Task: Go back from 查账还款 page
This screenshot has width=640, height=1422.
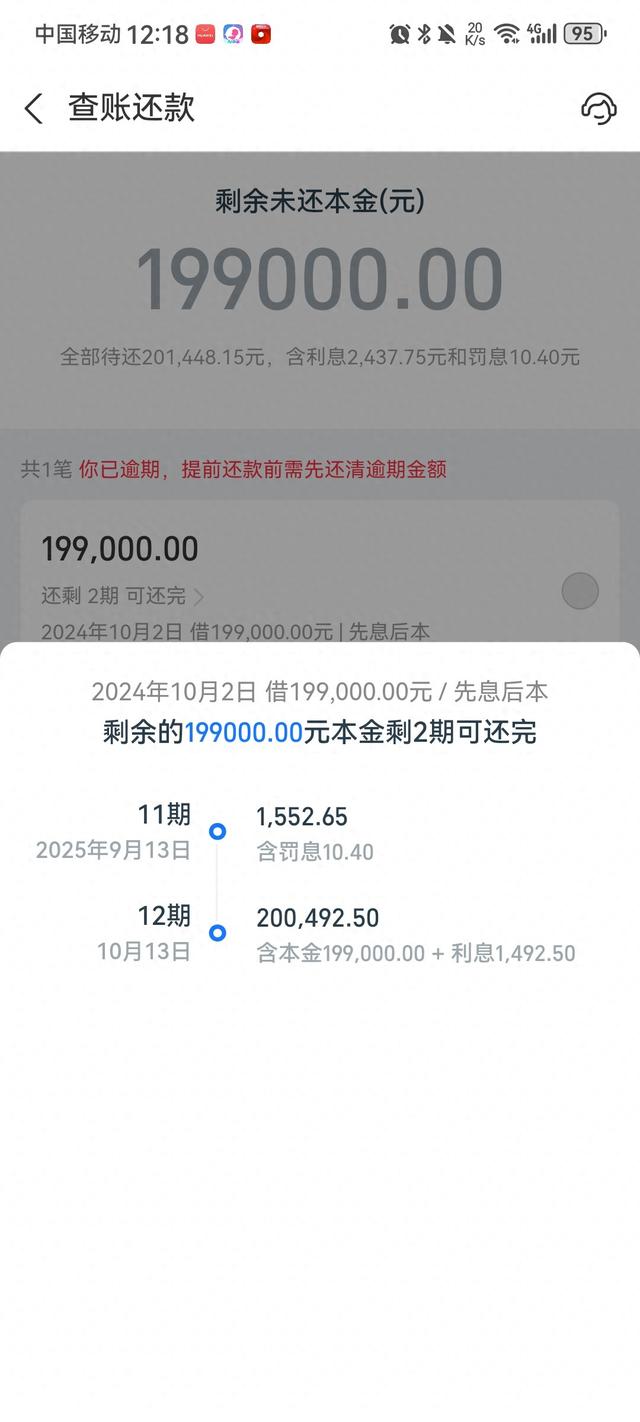Action: (x=34, y=108)
